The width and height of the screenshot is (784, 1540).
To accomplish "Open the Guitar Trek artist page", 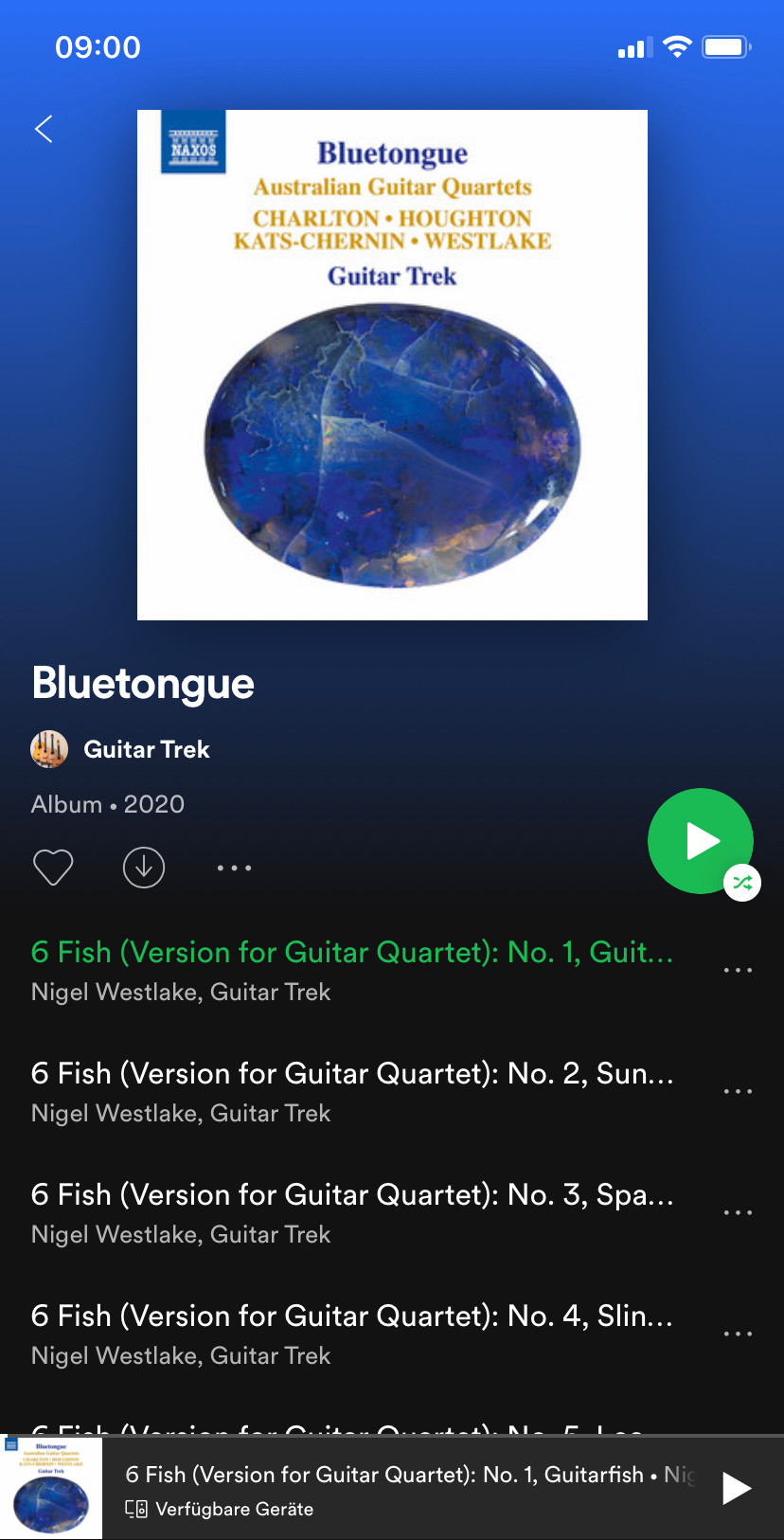I will (x=146, y=749).
